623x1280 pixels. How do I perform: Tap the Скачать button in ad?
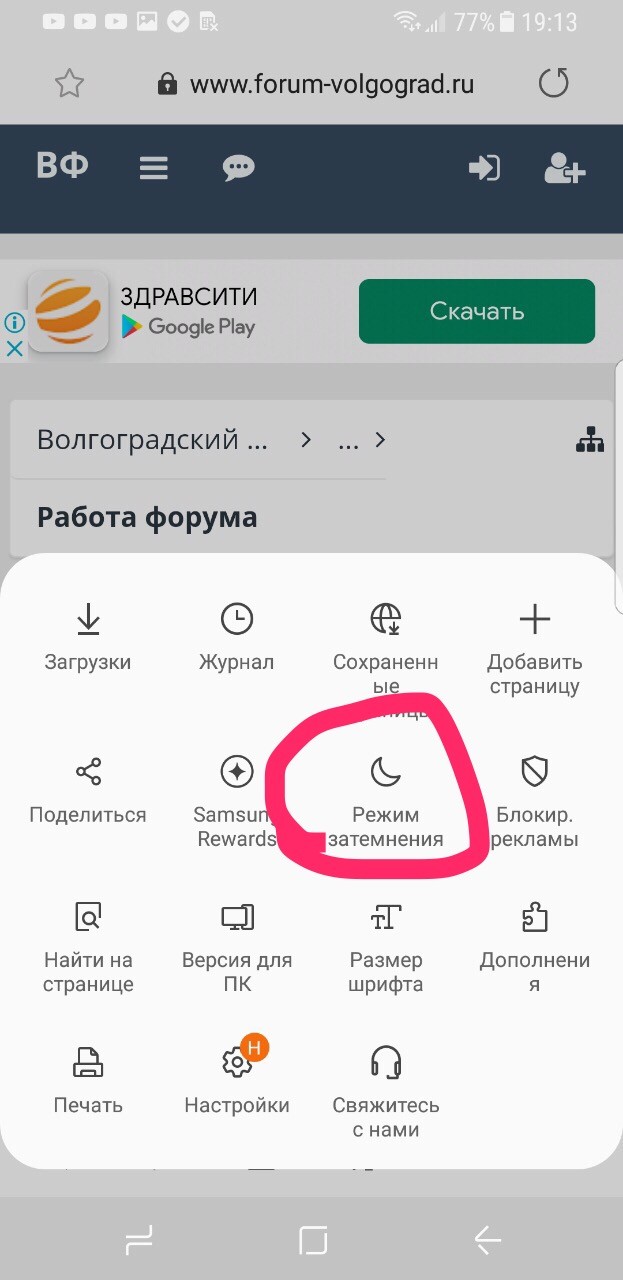click(477, 311)
